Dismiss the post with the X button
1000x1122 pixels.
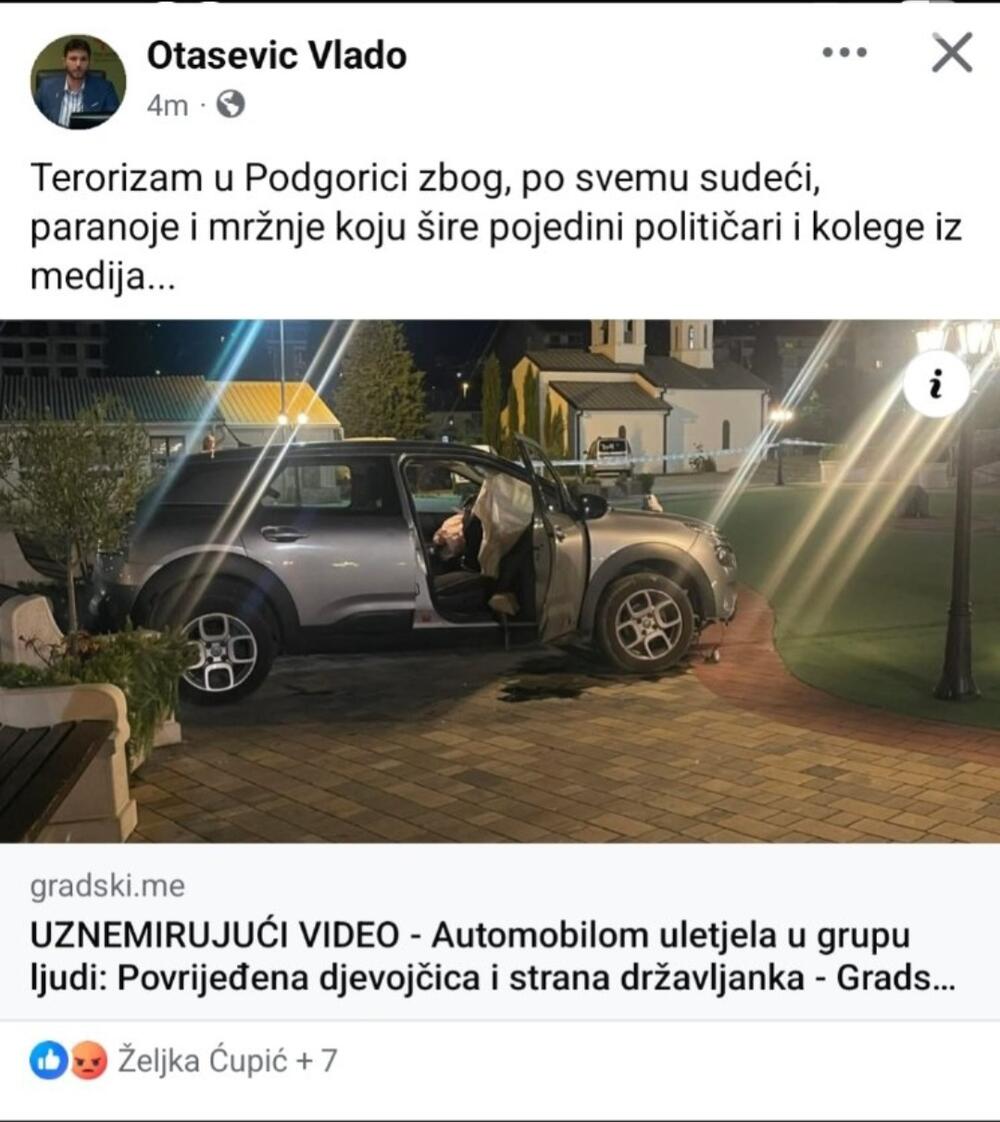(x=951, y=53)
